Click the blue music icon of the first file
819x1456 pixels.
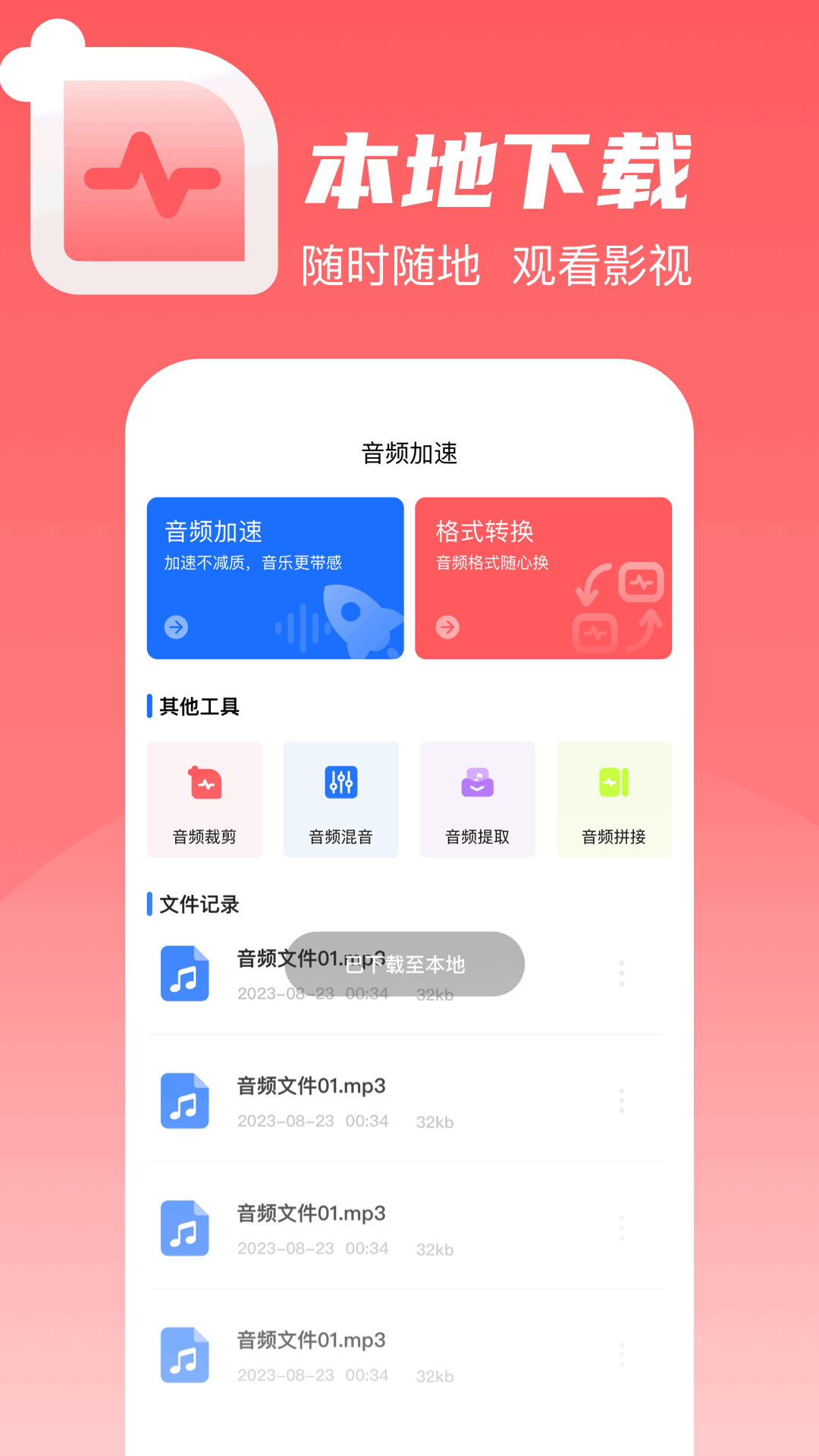point(184,974)
